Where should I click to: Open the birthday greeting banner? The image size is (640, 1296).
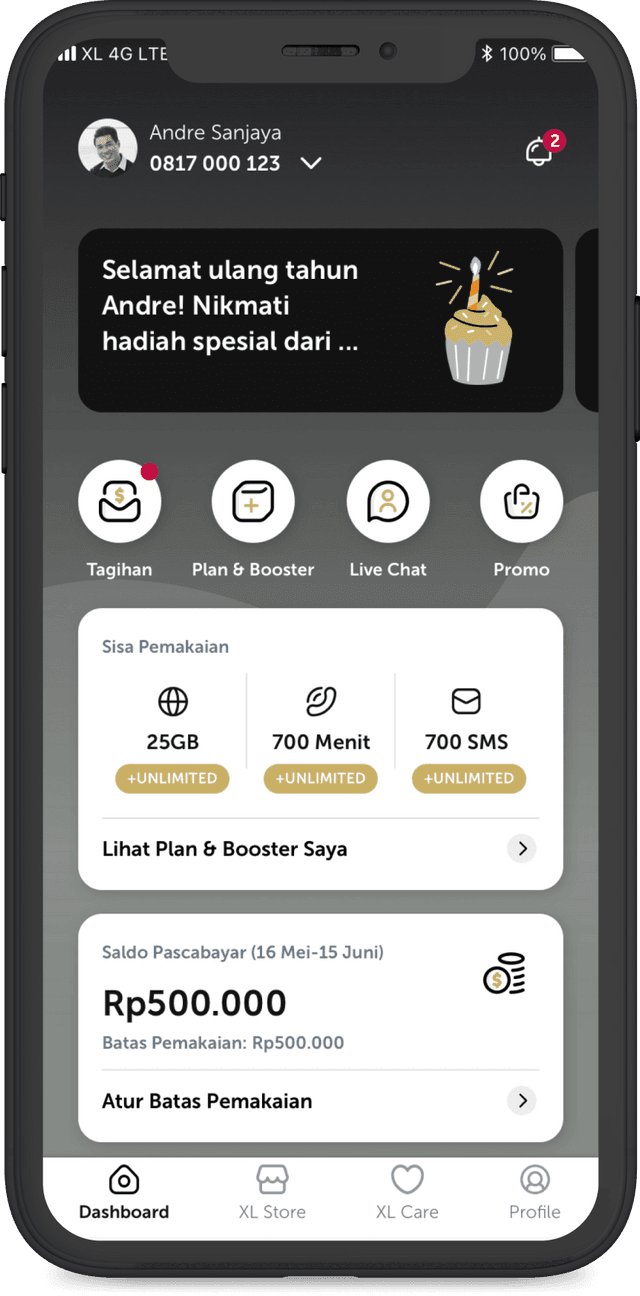click(320, 320)
